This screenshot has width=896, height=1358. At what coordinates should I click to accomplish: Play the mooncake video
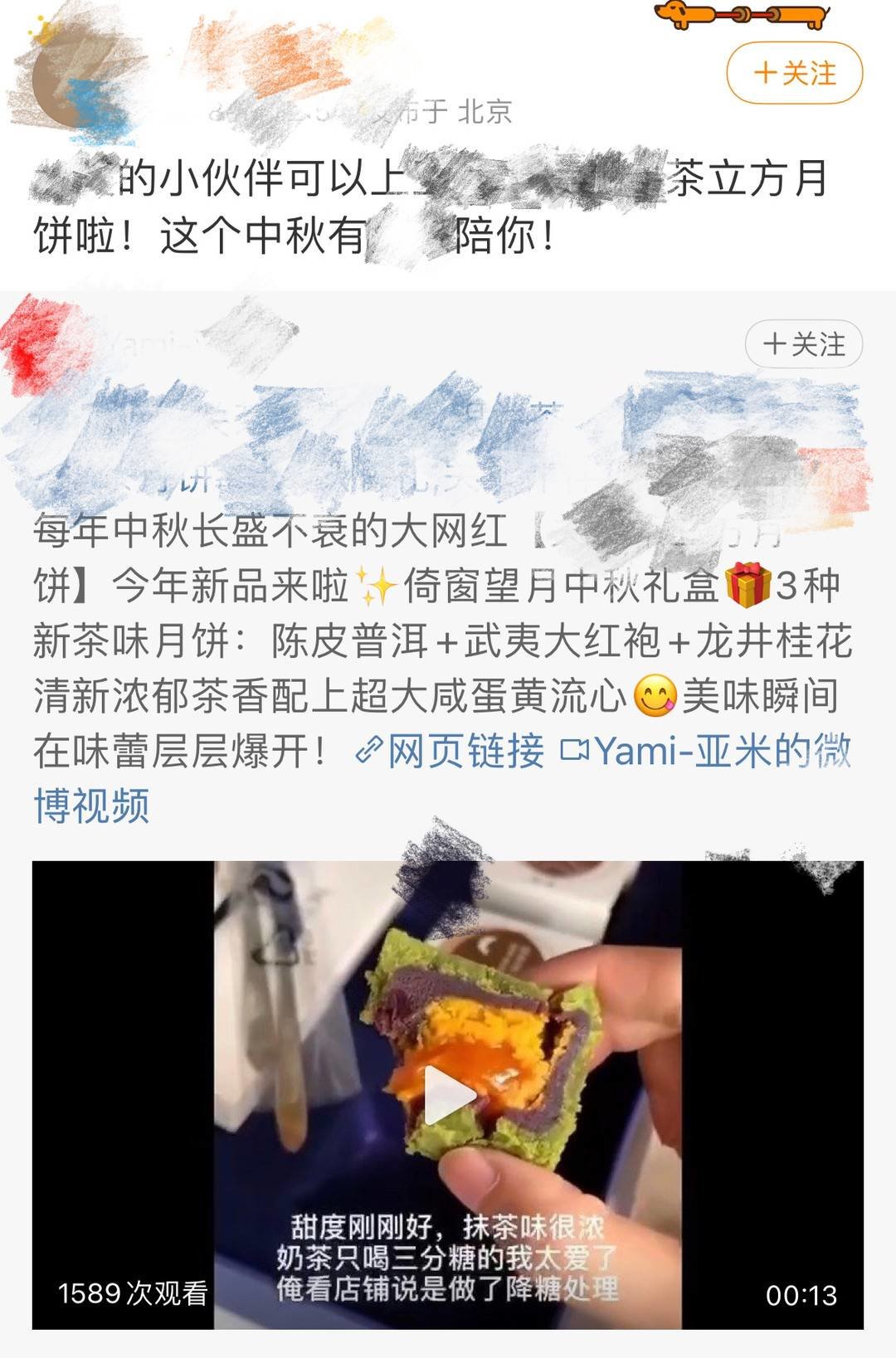coord(448,1095)
